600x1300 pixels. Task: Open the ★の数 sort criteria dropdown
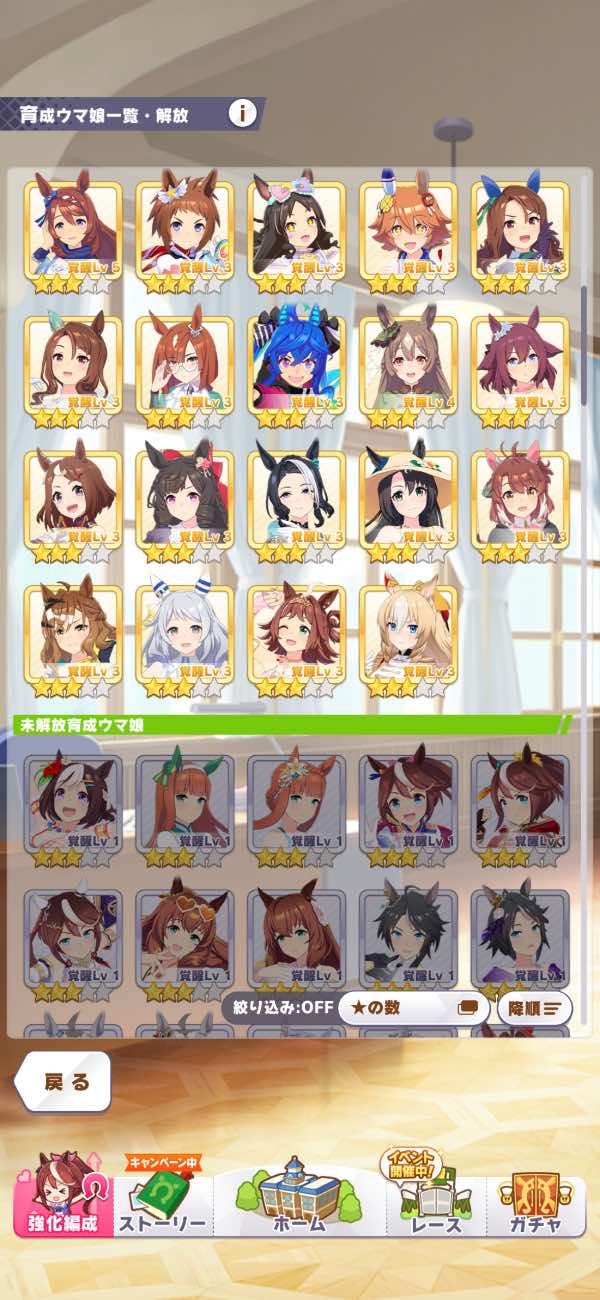[414, 1007]
